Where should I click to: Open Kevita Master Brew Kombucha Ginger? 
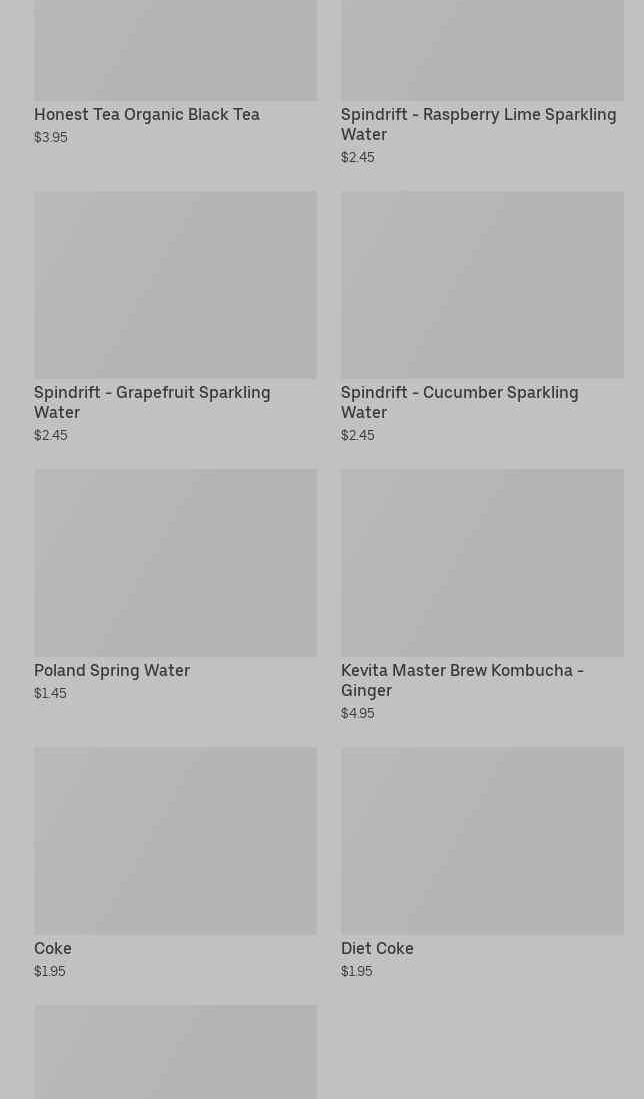462,680
